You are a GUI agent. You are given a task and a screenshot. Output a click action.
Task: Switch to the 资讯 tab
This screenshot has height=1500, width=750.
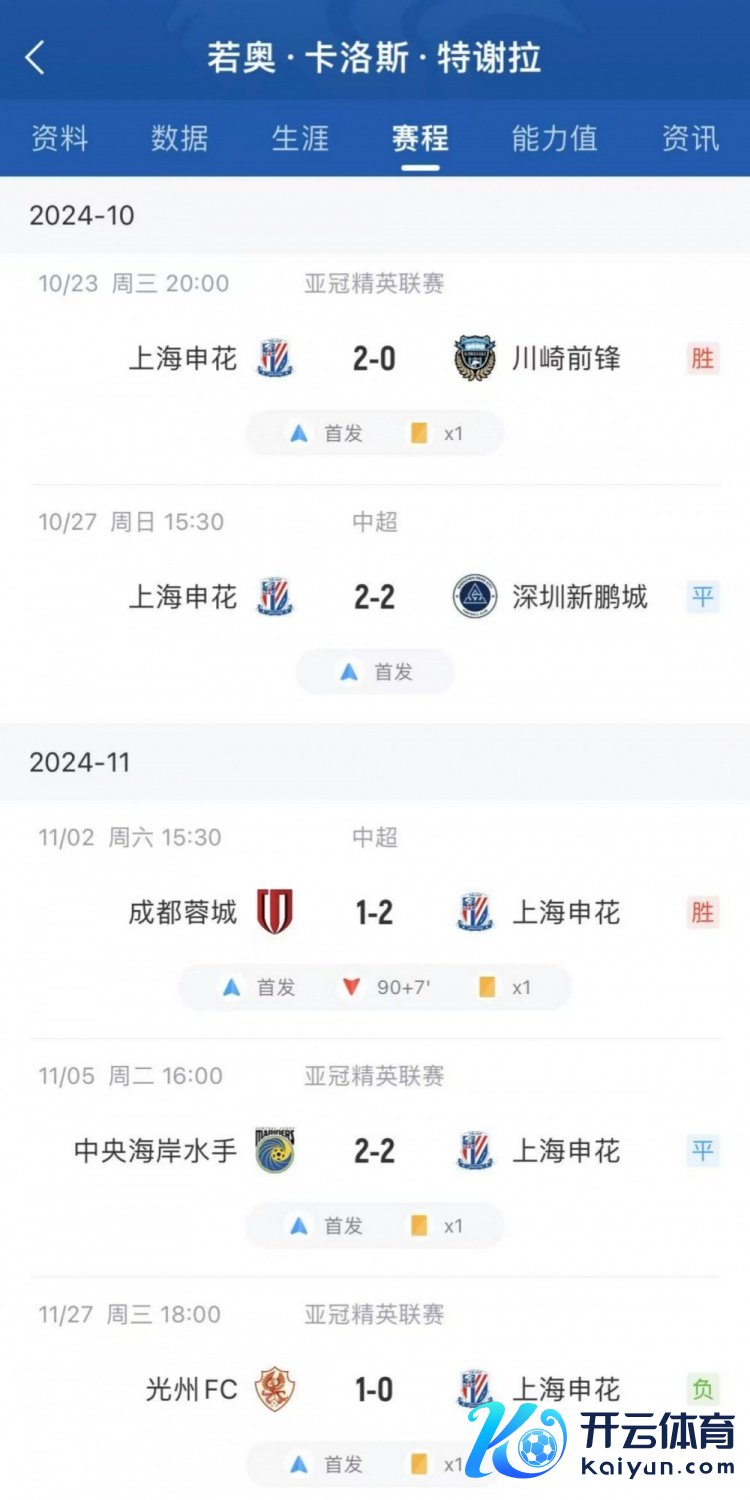click(x=690, y=138)
